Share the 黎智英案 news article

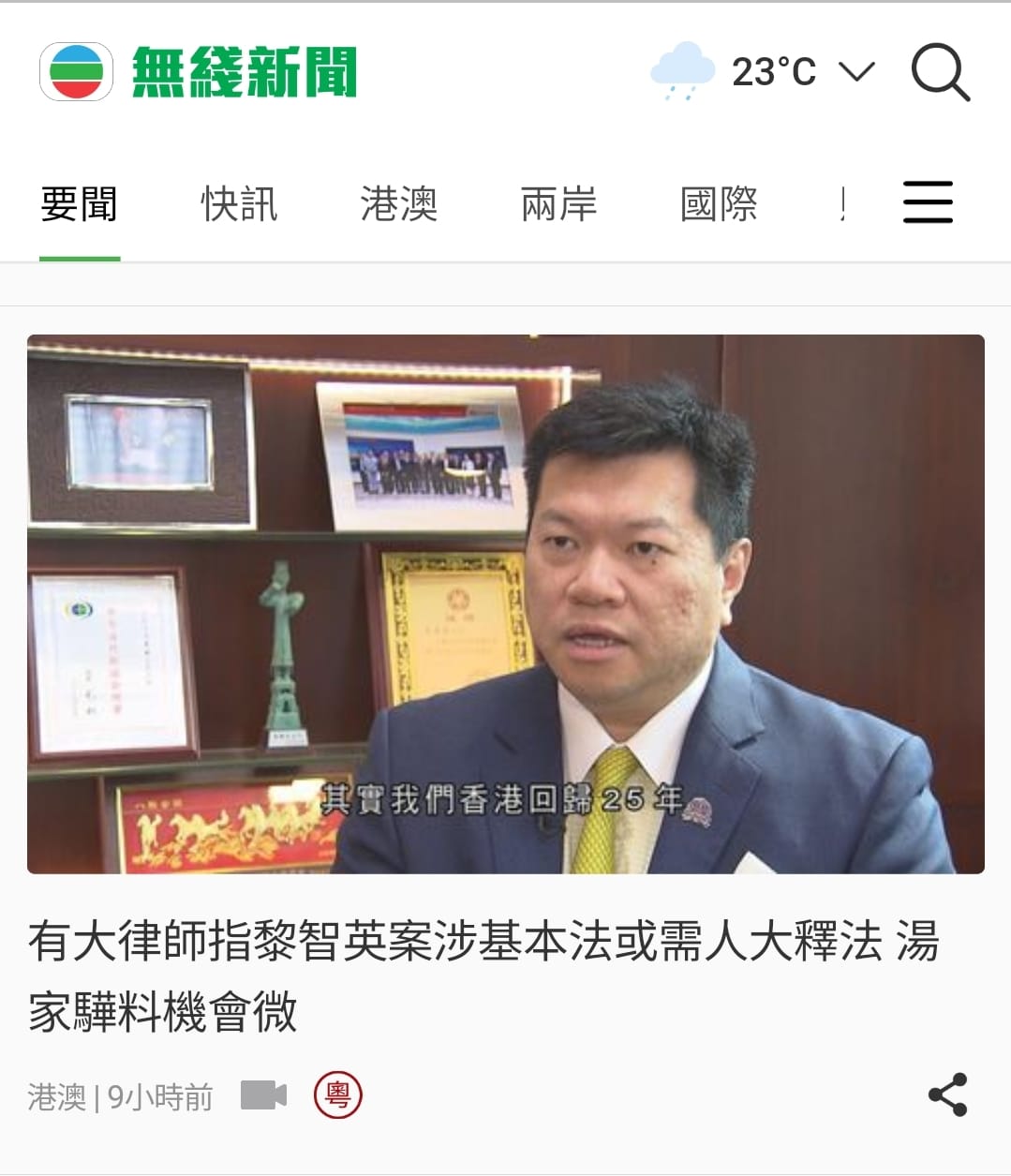click(x=947, y=1094)
